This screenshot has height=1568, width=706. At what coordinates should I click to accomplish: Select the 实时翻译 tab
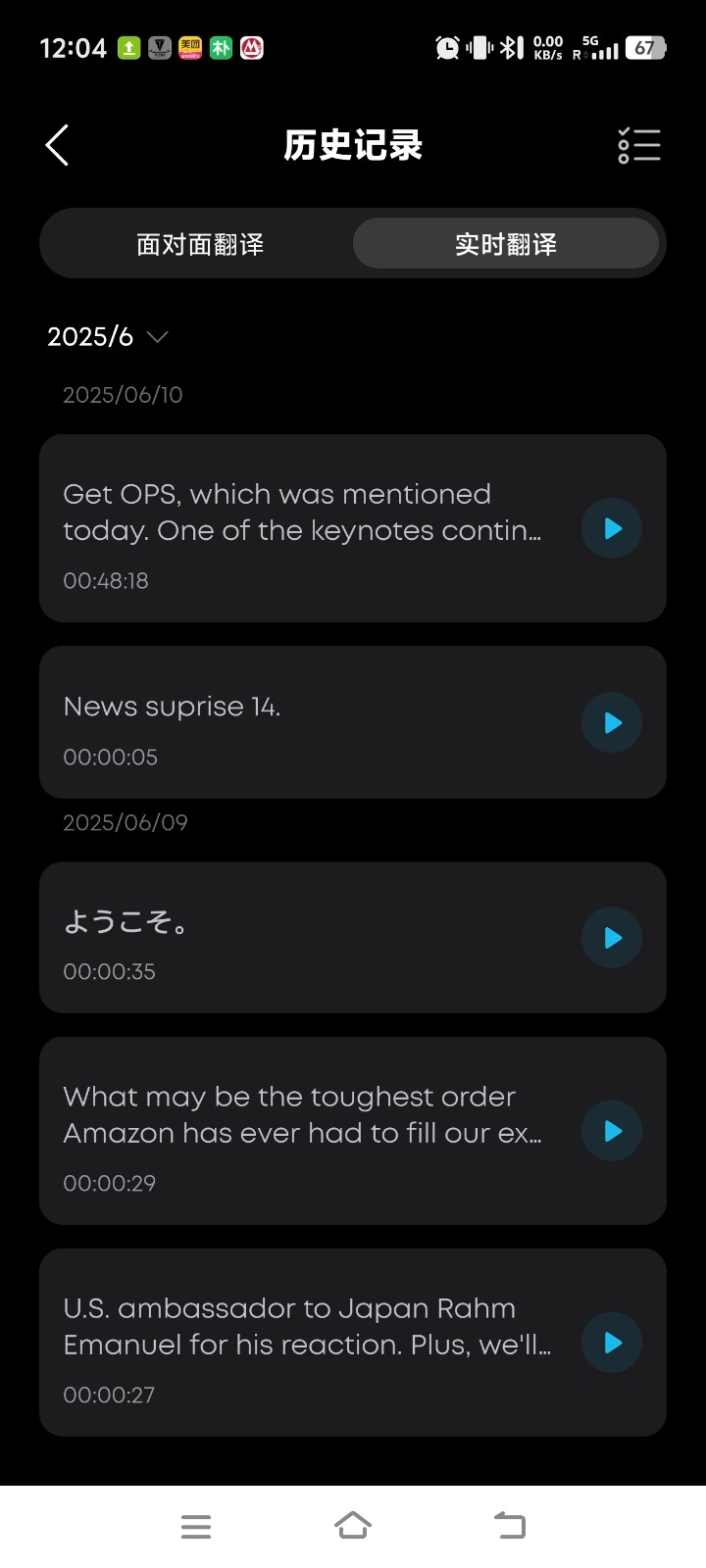click(506, 244)
